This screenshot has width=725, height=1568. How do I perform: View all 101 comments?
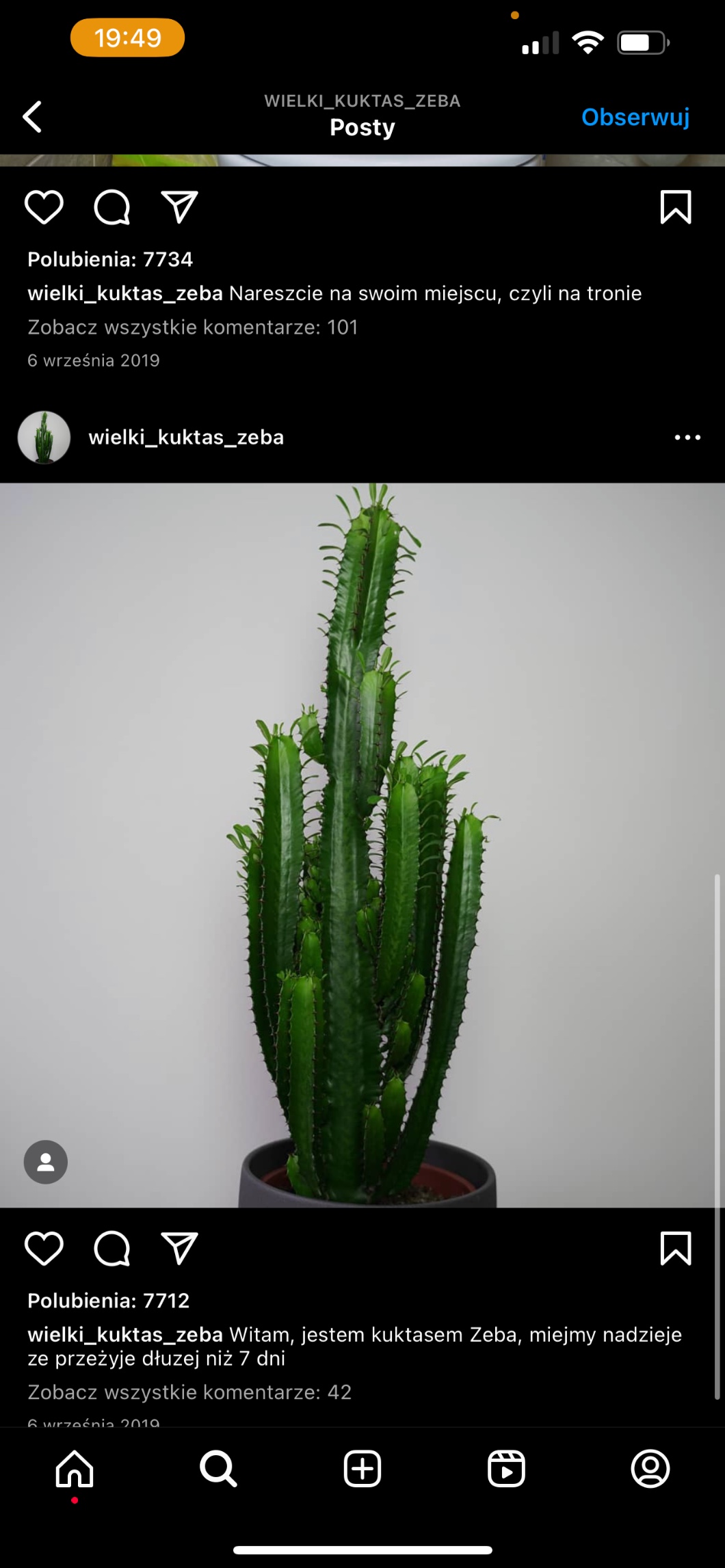(x=192, y=328)
